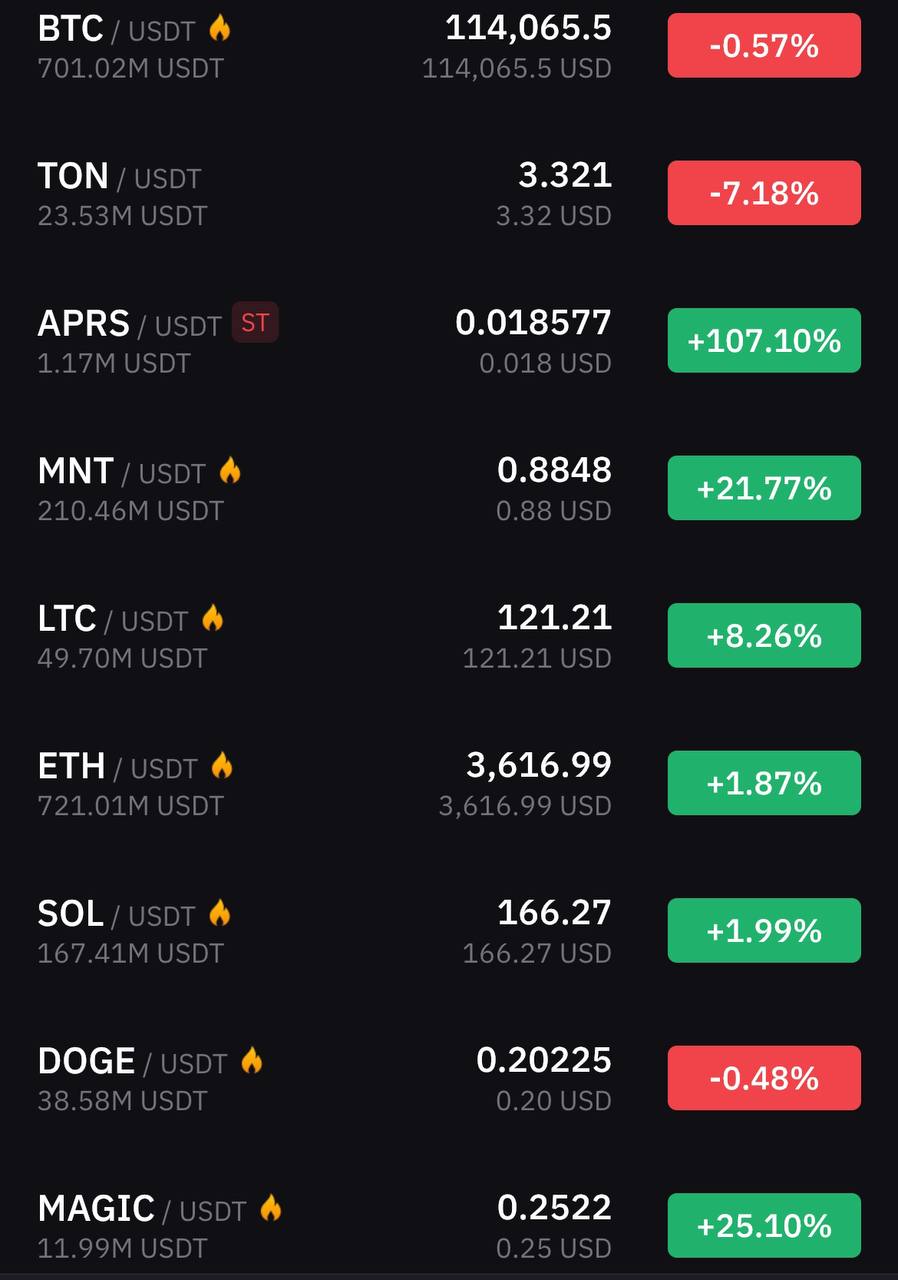Go to the ETH / USDT market
This screenshot has width=898, height=1280.
[449, 783]
